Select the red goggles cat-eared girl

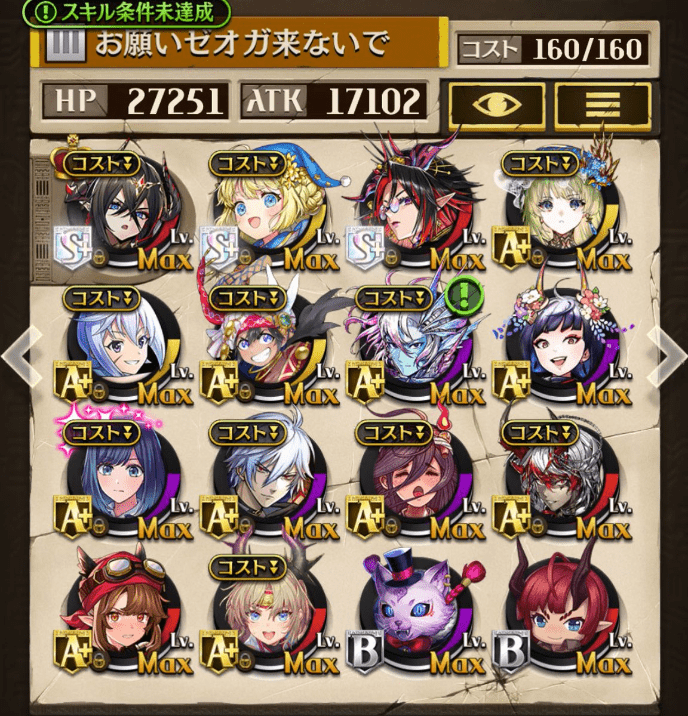tap(120, 615)
